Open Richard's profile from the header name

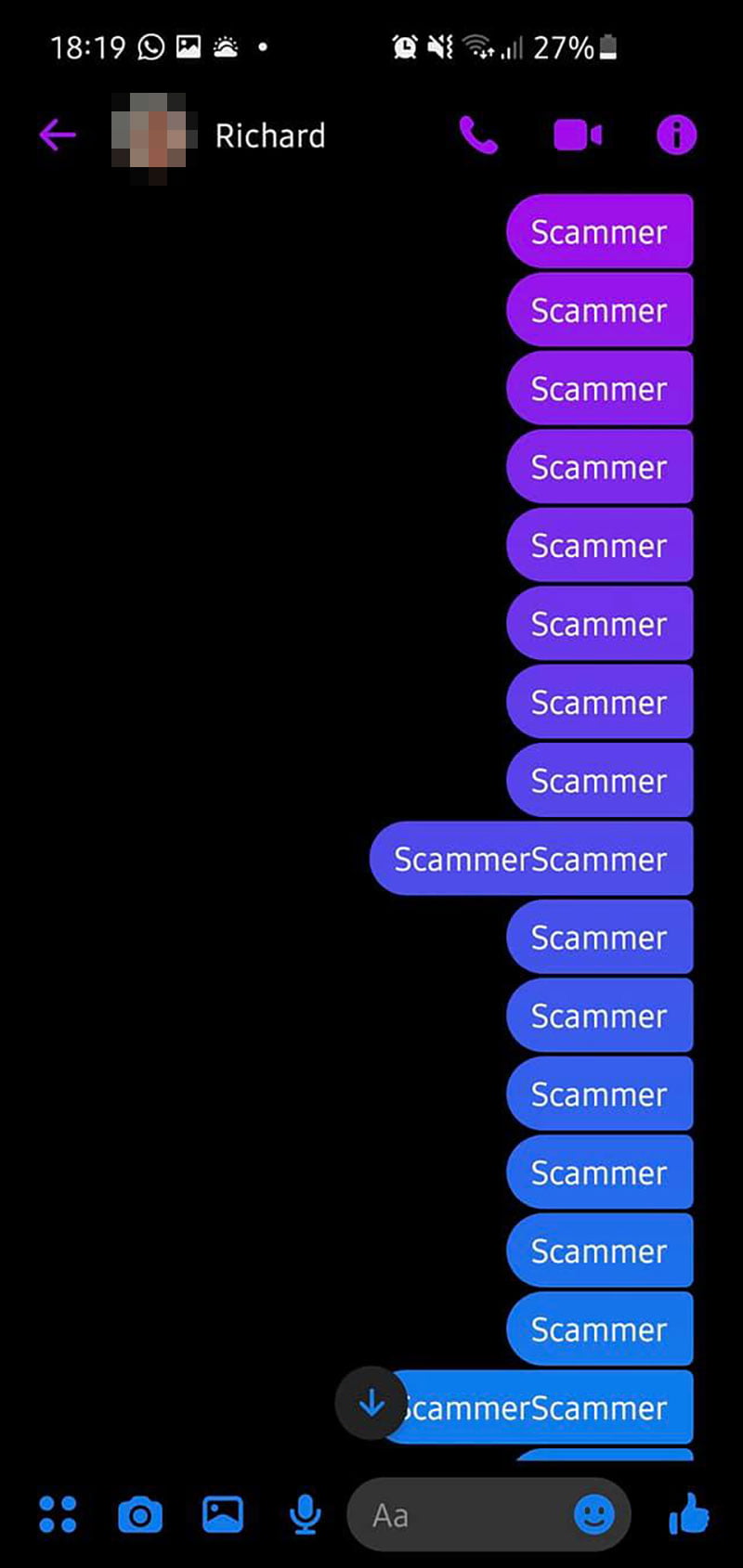[270, 136]
